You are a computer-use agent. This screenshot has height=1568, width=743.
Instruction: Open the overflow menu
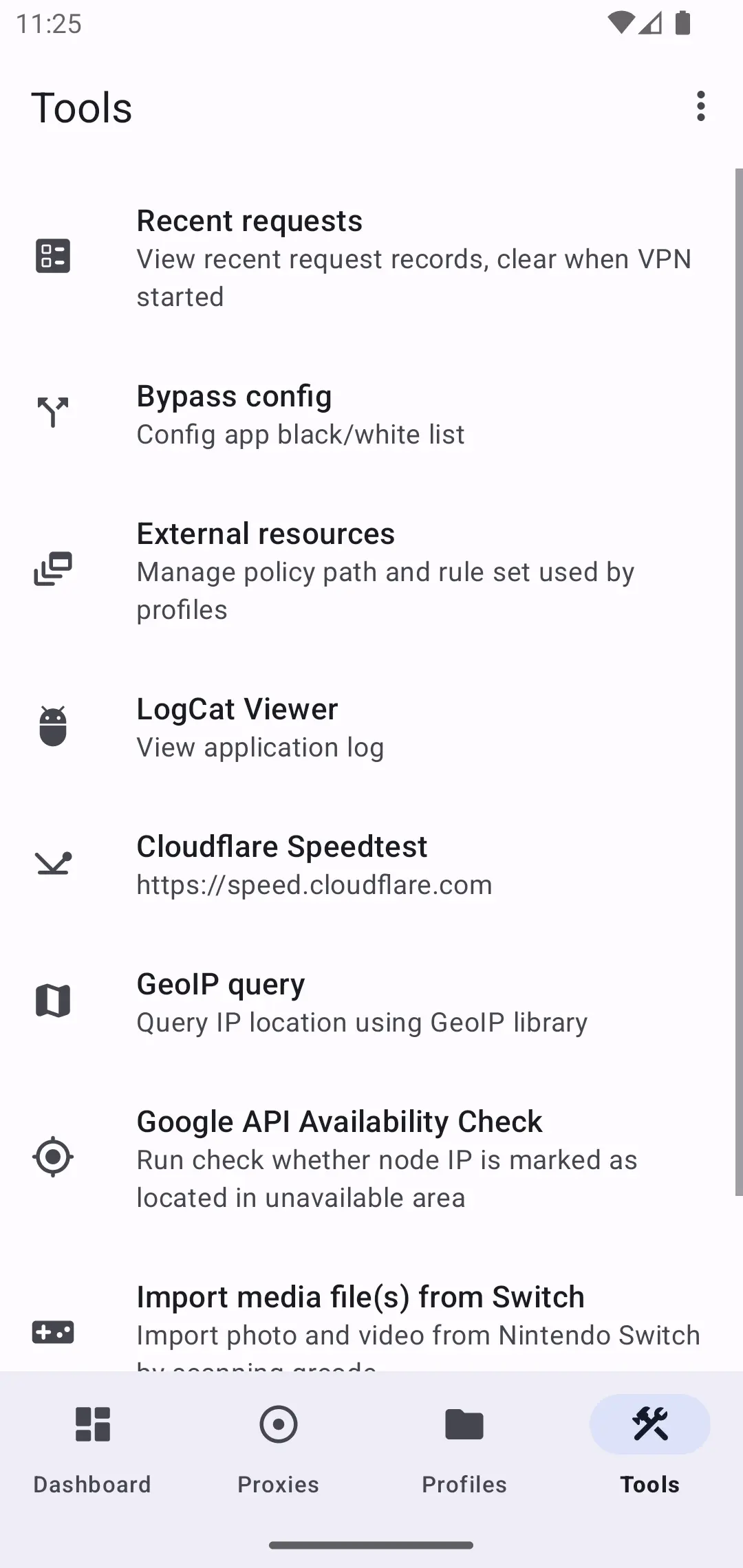click(700, 107)
